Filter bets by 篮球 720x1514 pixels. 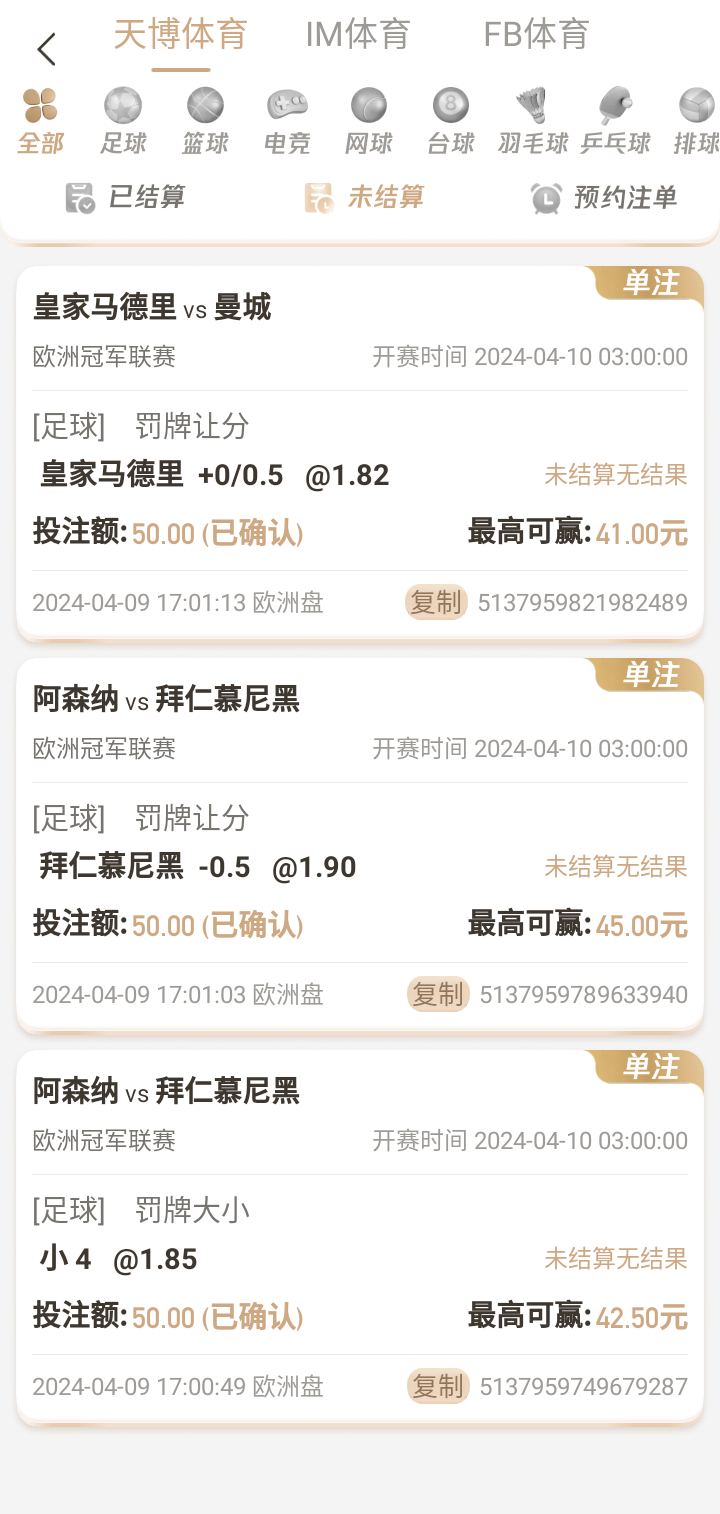[x=205, y=122]
